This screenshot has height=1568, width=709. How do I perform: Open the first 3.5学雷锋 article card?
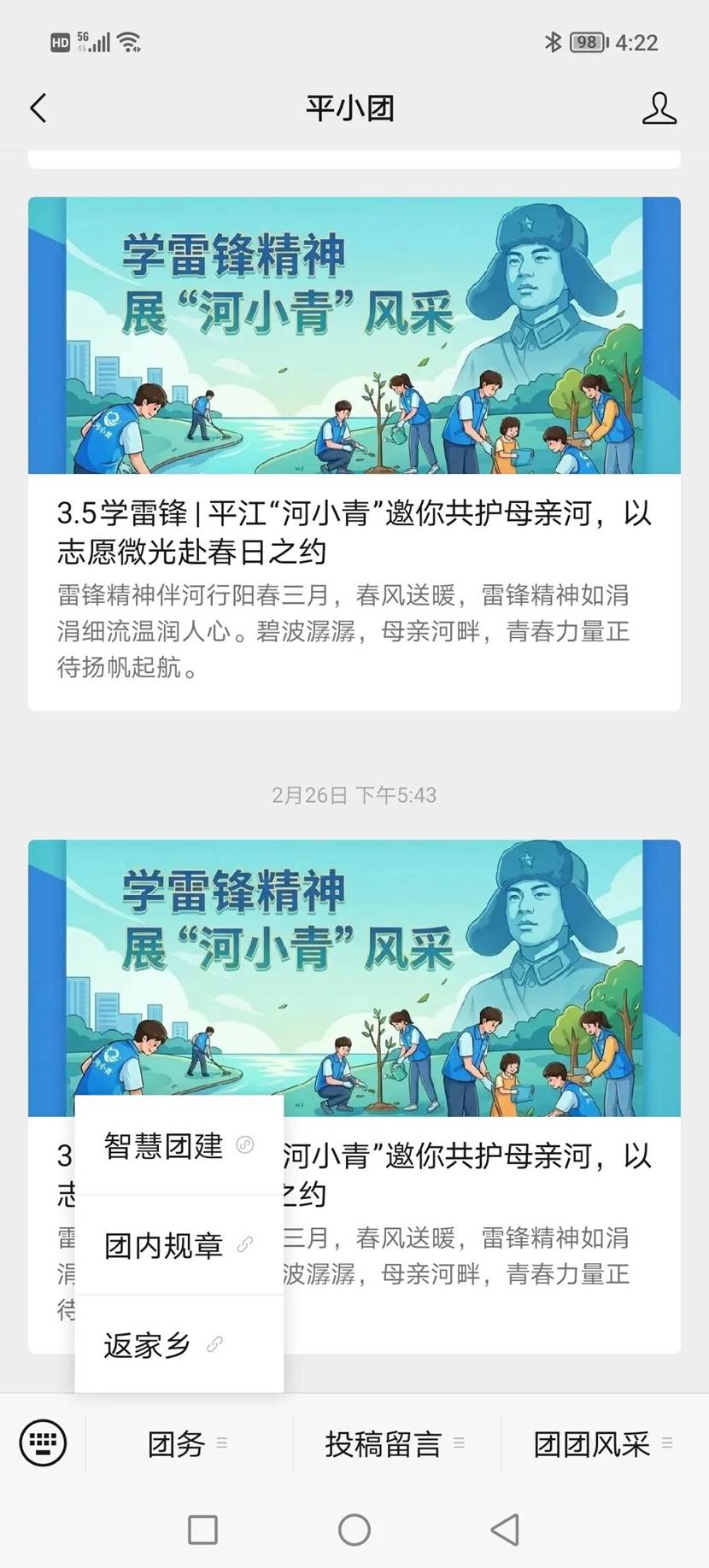click(x=354, y=453)
